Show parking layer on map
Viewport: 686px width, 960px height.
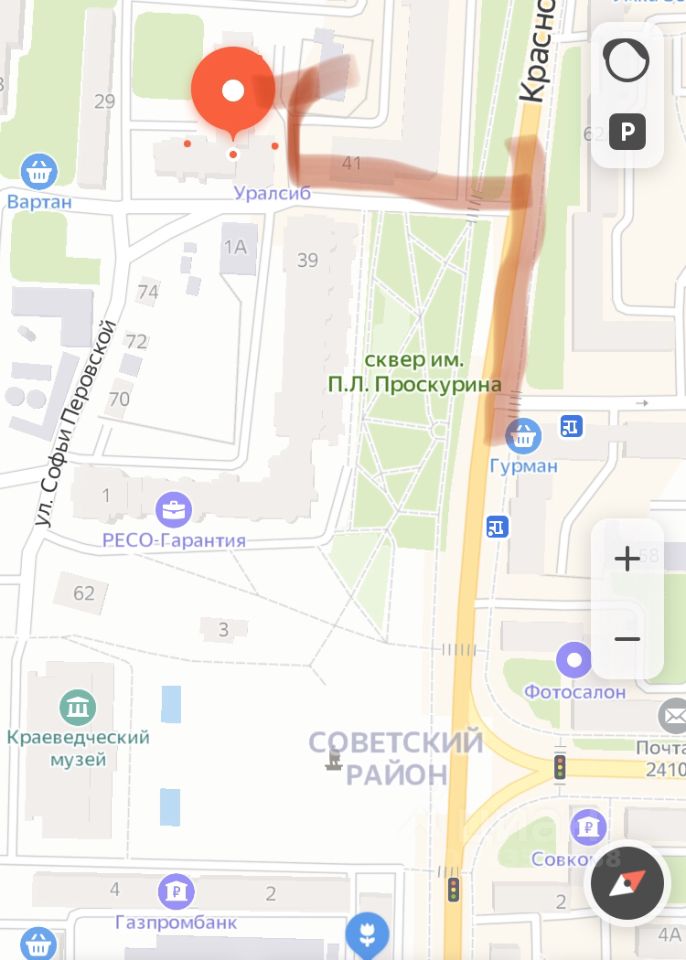pos(627,131)
